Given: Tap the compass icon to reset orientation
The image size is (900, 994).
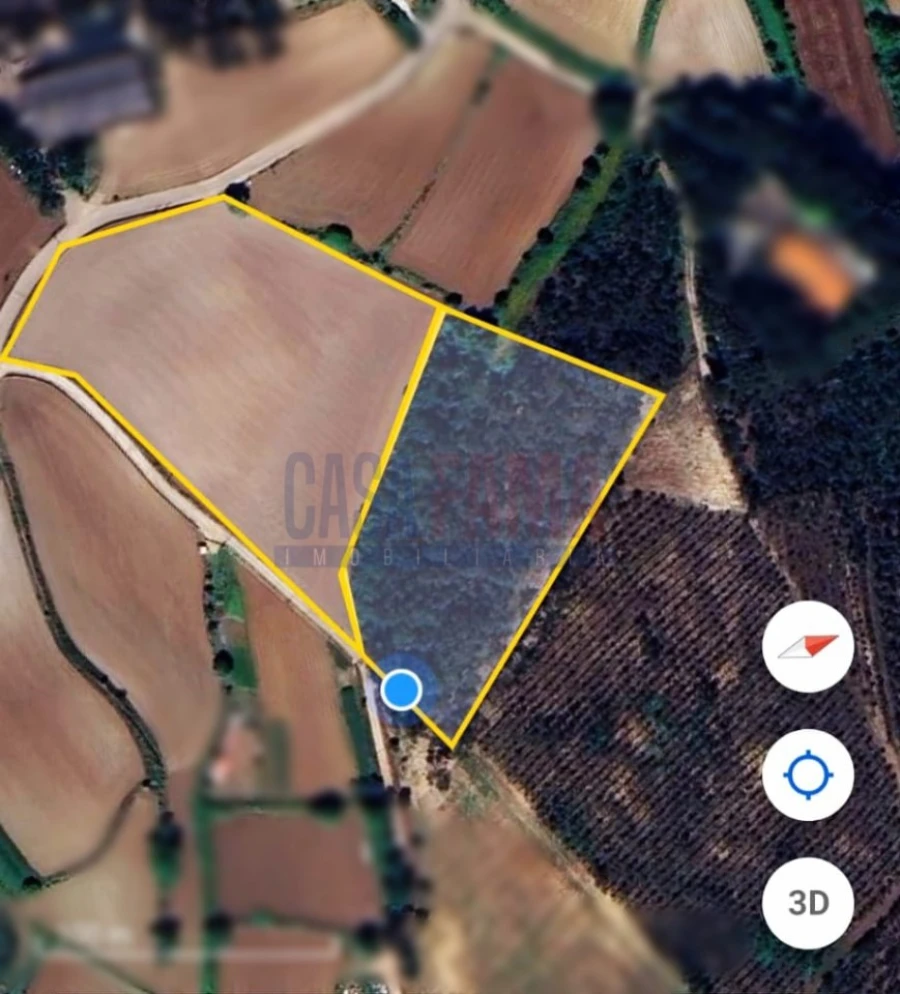Looking at the screenshot, I should [x=806, y=645].
